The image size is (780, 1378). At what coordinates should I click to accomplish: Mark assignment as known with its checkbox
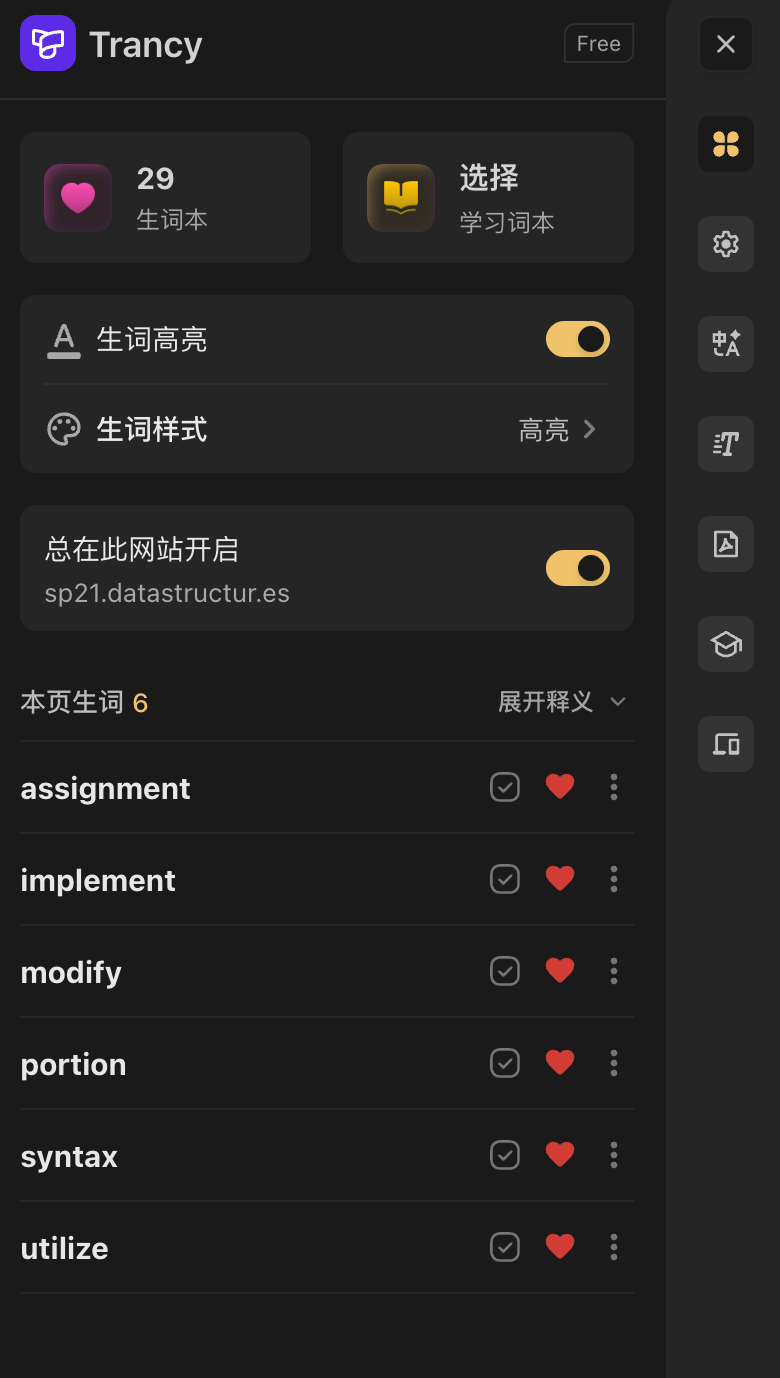[x=505, y=787]
